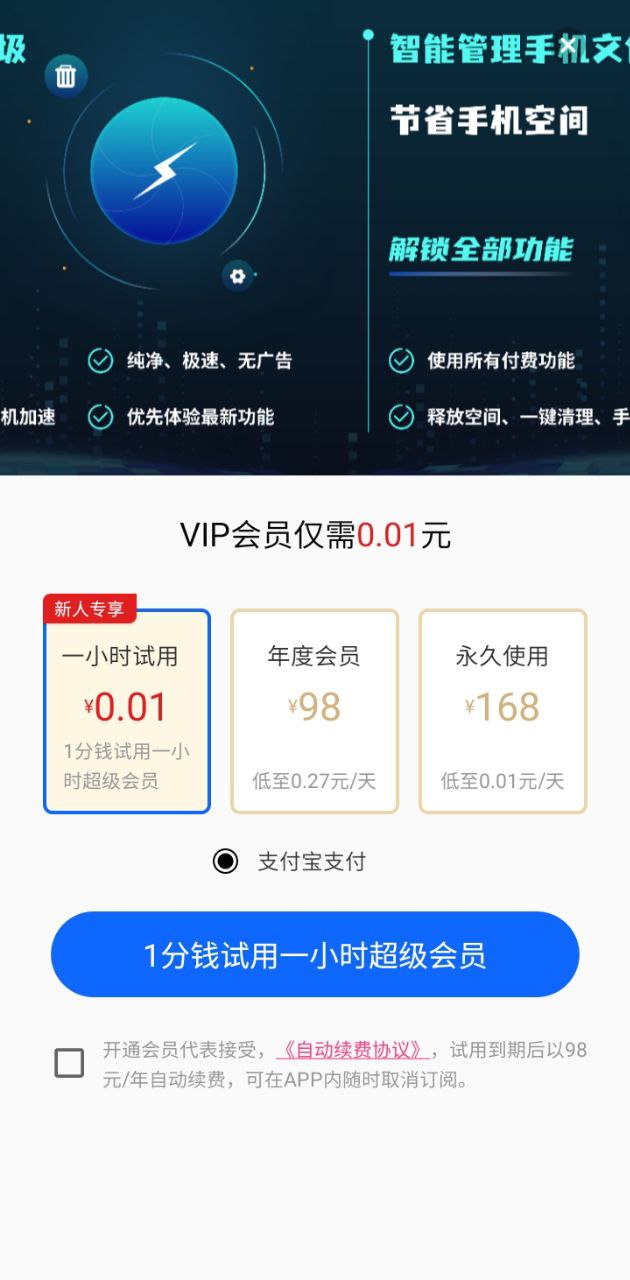Close the VIP membership page
Screen dimensions: 630x1280
[x=568, y=45]
